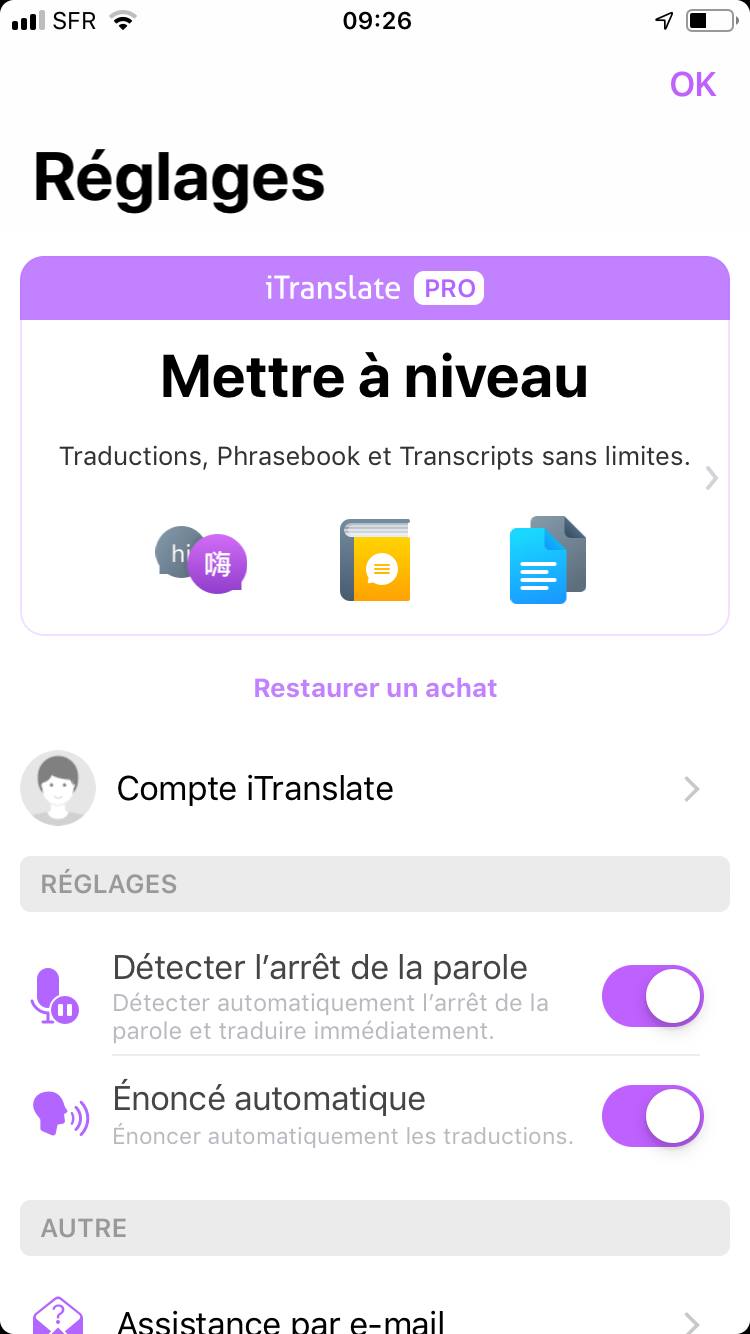The image size is (750, 1334).
Task: Open Compte iTranslate
Action: pos(375,789)
